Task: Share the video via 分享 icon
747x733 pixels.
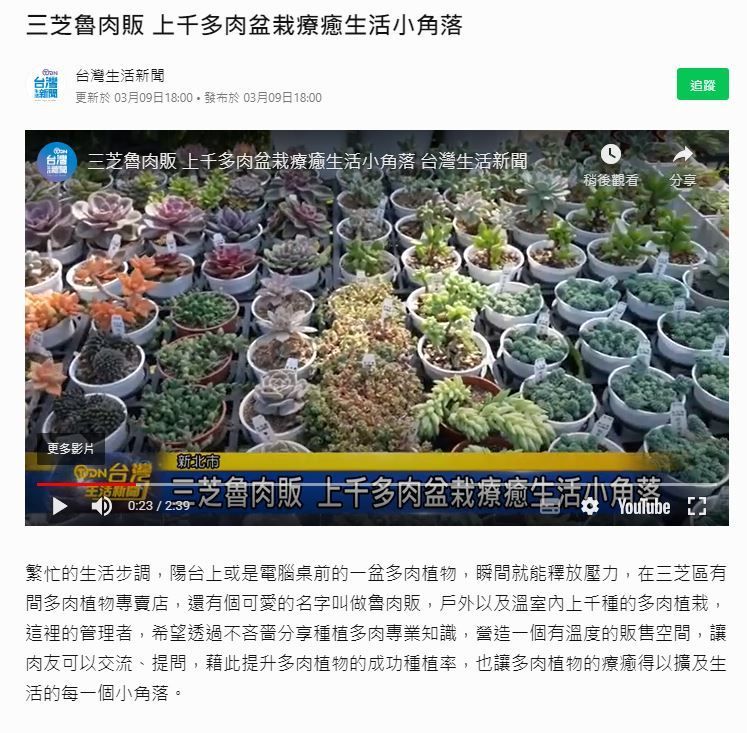Action: point(683,163)
